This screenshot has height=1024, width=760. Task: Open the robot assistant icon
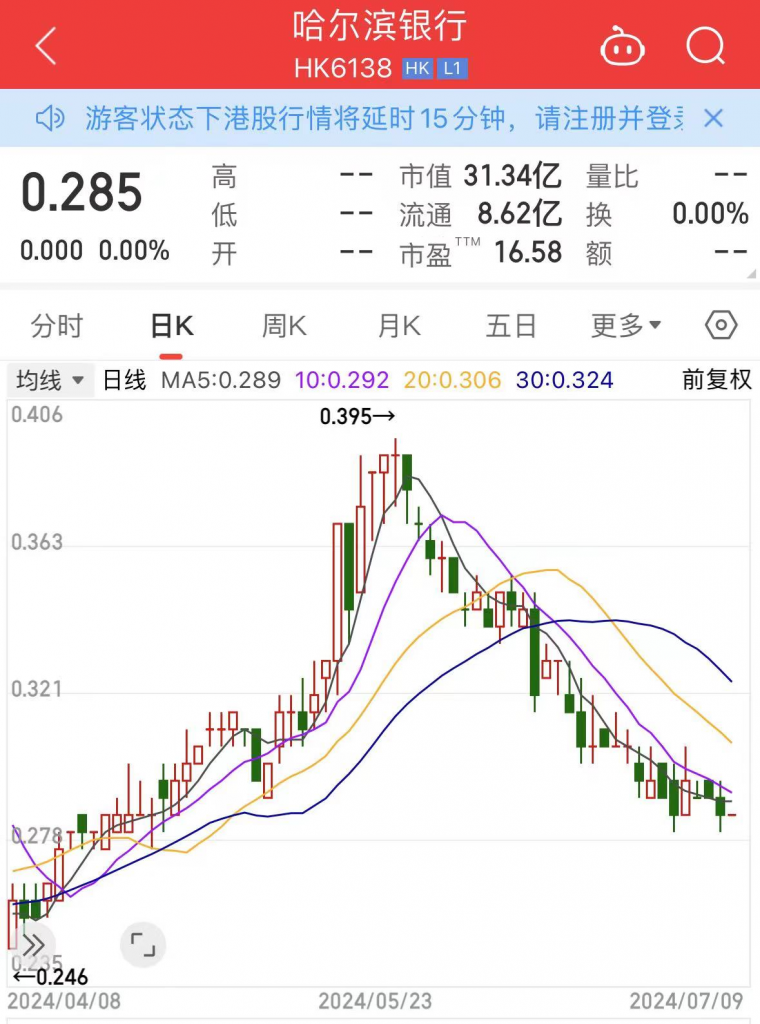(x=621, y=46)
